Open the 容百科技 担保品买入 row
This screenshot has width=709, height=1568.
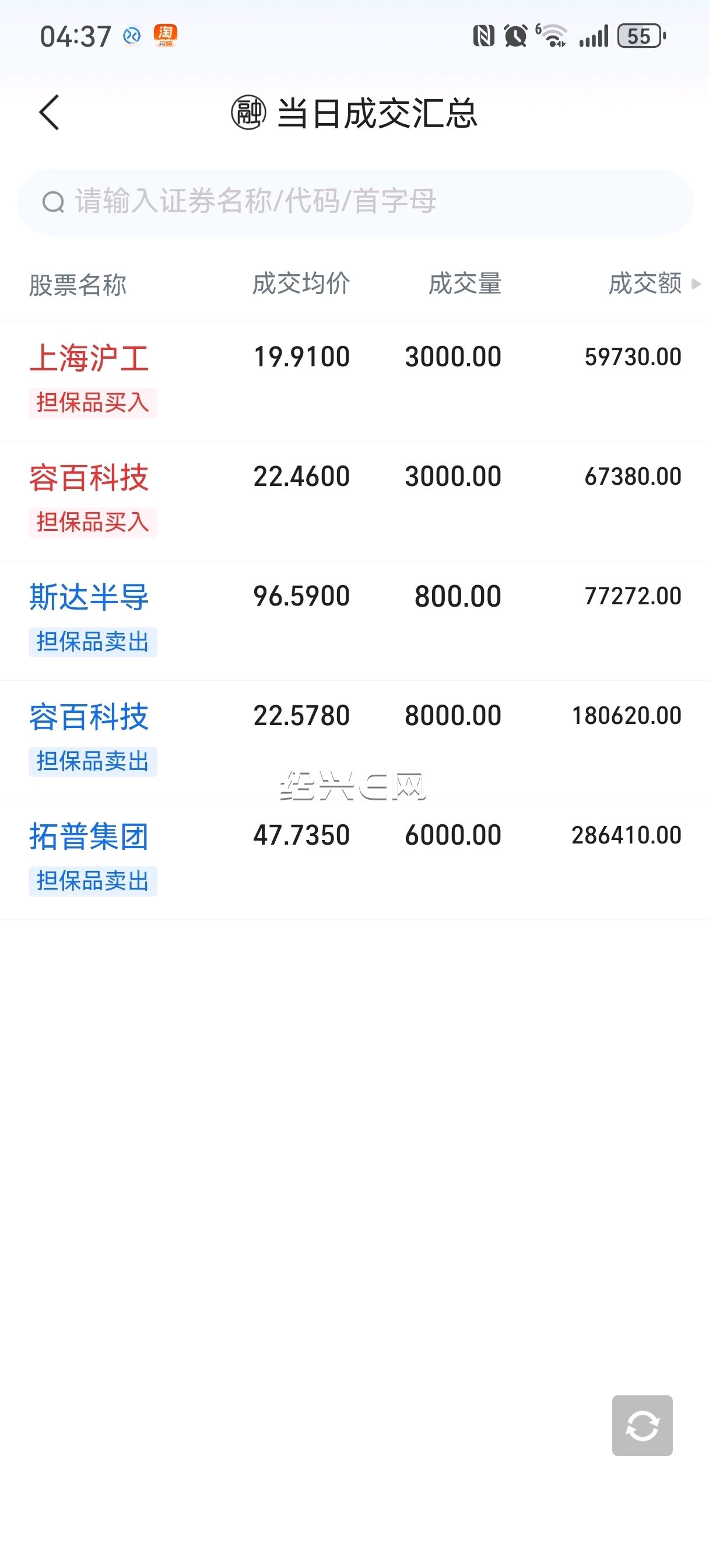(354, 501)
